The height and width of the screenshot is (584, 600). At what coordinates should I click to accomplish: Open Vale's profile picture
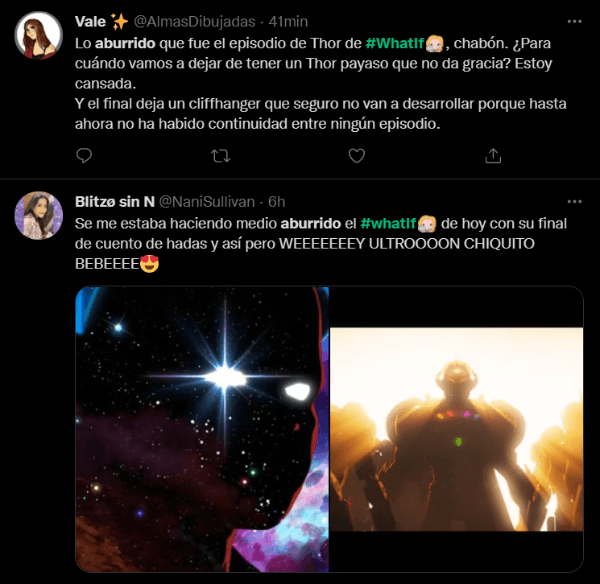[39, 37]
